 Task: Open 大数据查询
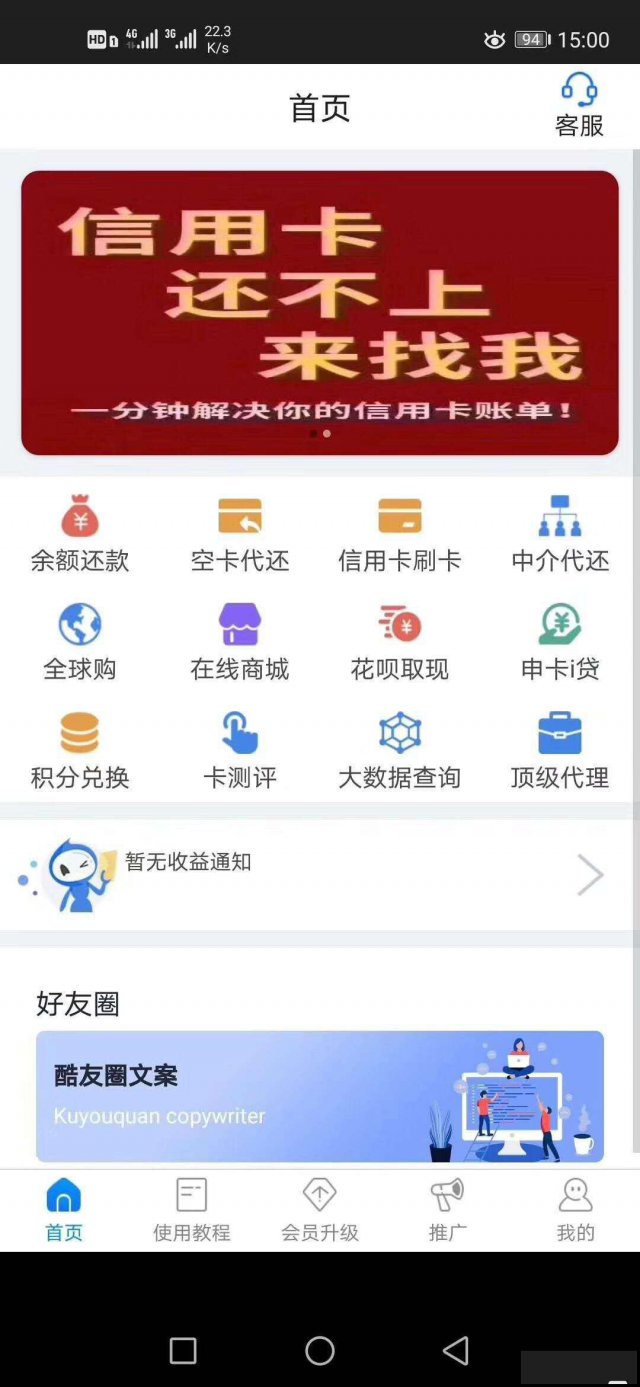click(400, 750)
